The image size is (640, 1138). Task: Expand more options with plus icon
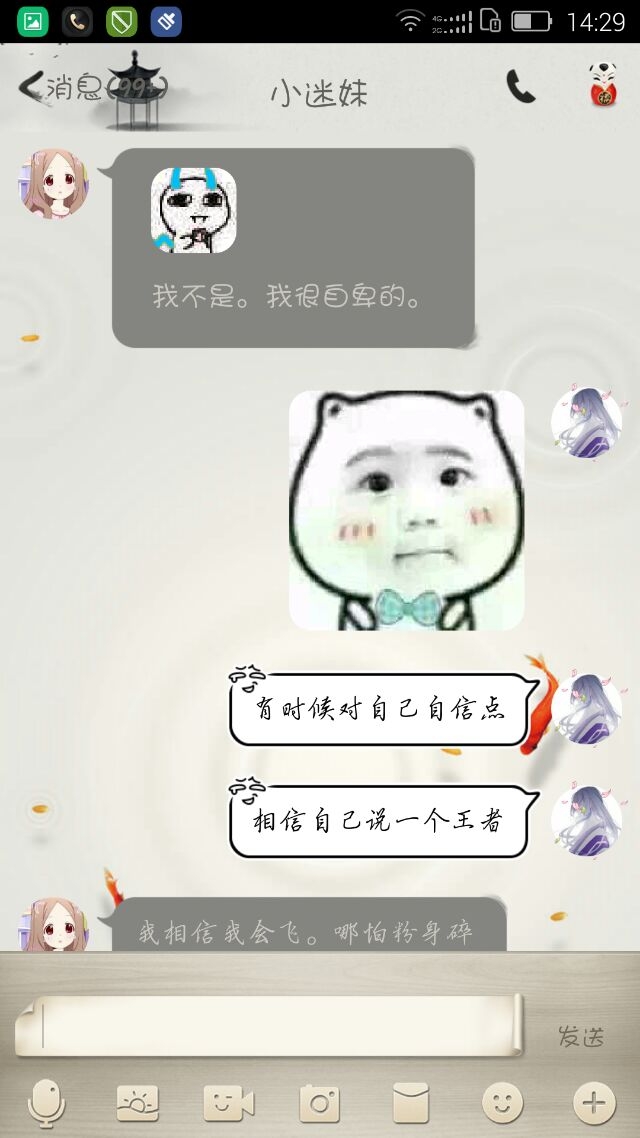coord(594,1103)
